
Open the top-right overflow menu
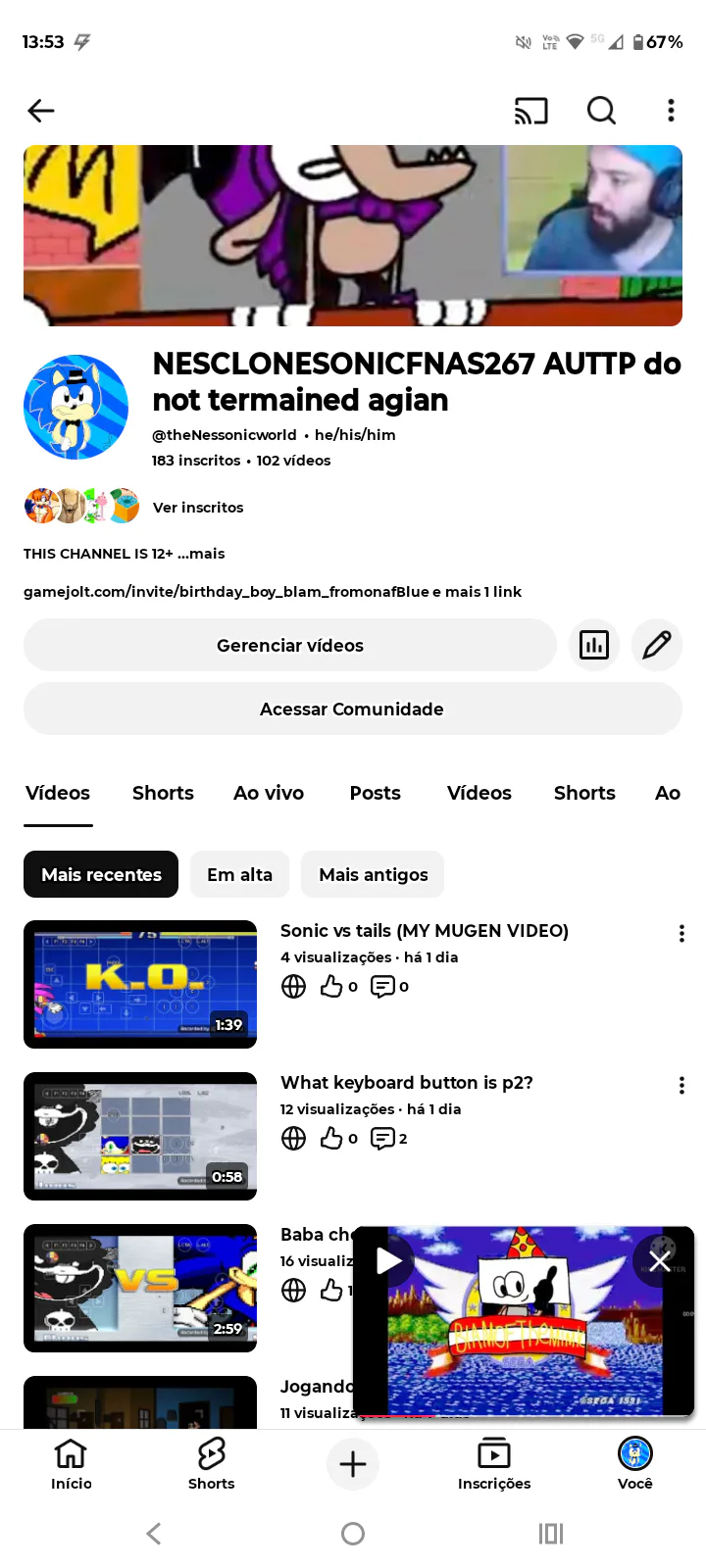click(x=671, y=111)
